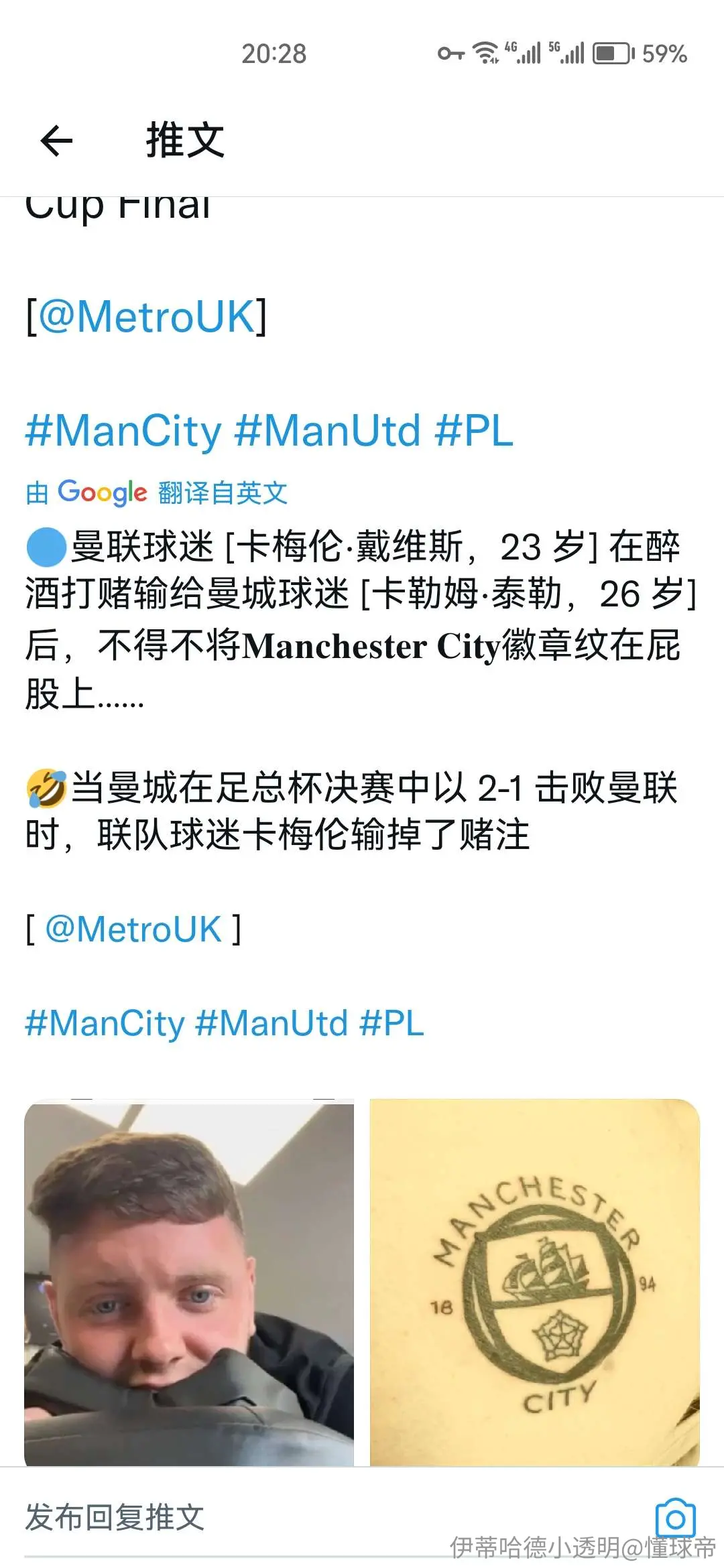Open the camera icon to attach photo
The width and height of the screenshot is (724, 1568).
(675, 1518)
